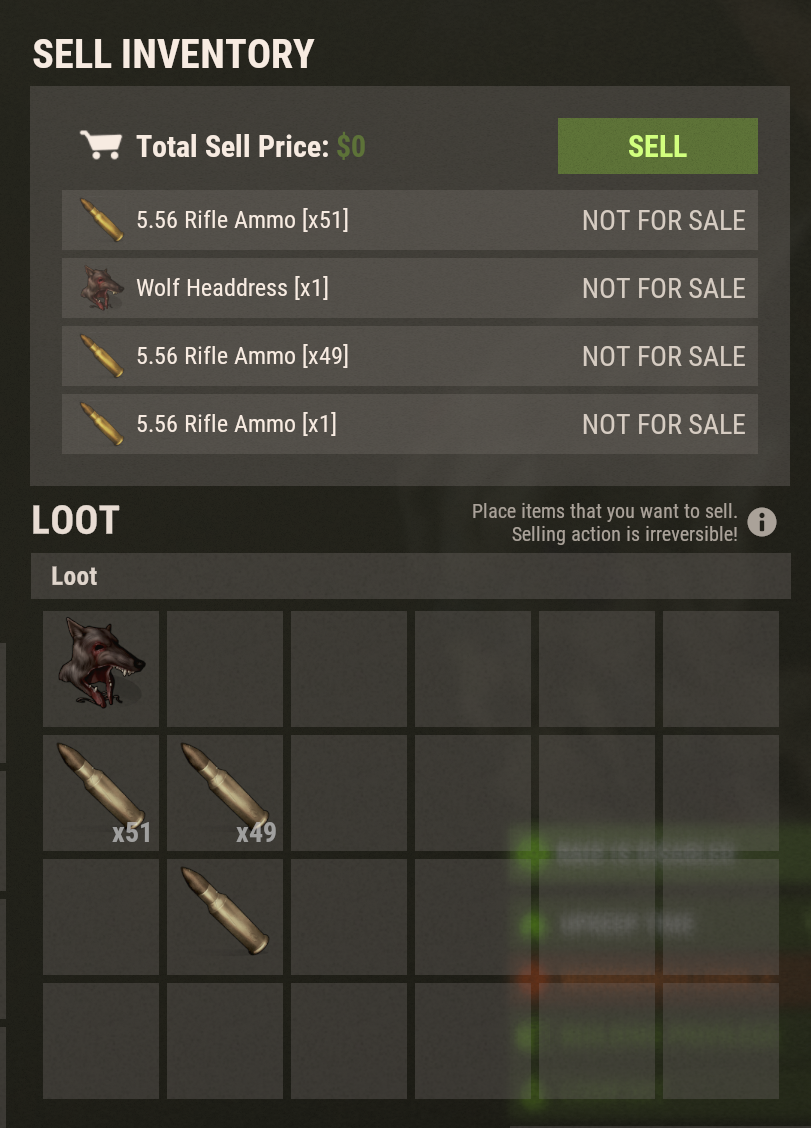Select the rifle ammo x49 stack

pos(225,792)
